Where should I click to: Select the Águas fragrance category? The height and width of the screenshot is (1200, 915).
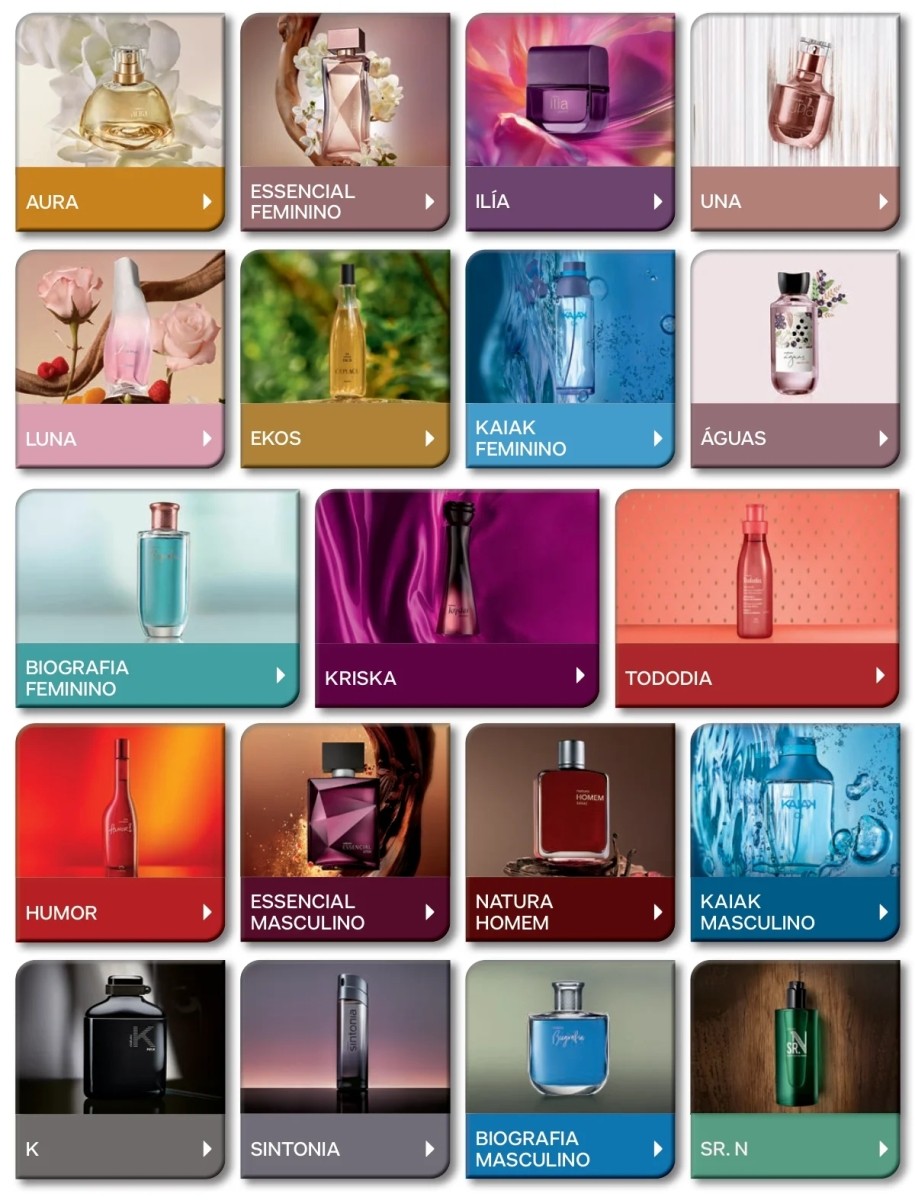coord(795,359)
